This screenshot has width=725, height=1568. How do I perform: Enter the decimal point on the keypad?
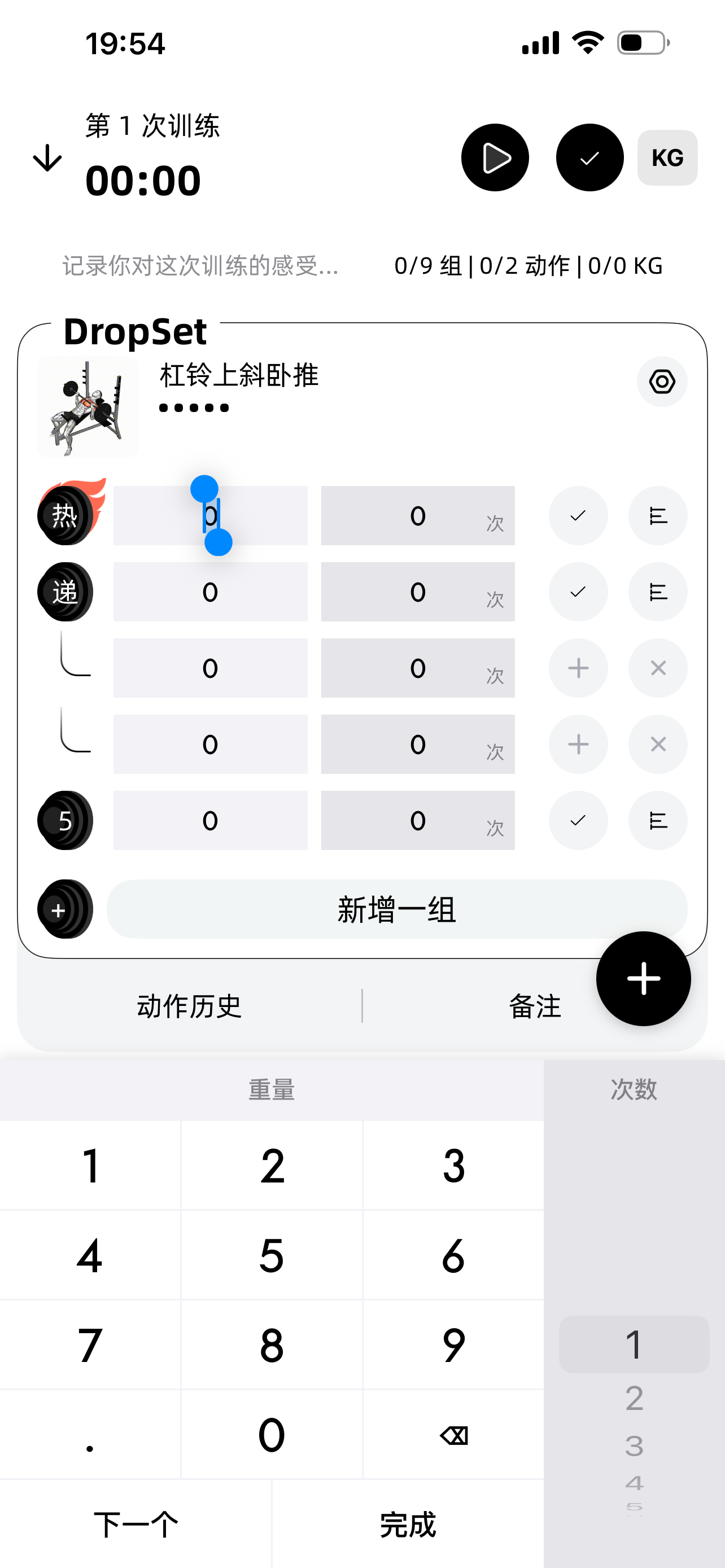point(90,1435)
